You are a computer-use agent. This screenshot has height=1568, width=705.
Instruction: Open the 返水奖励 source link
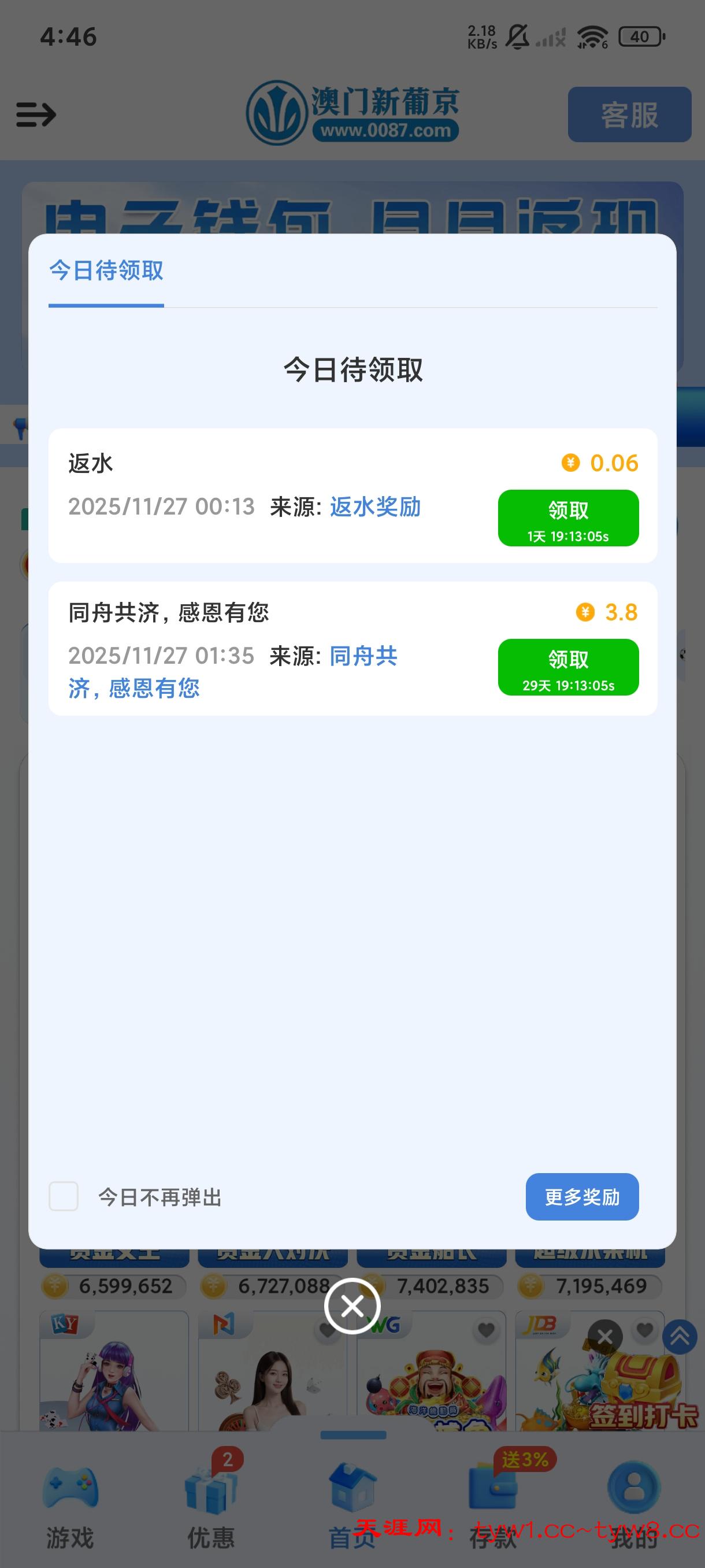[374, 507]
